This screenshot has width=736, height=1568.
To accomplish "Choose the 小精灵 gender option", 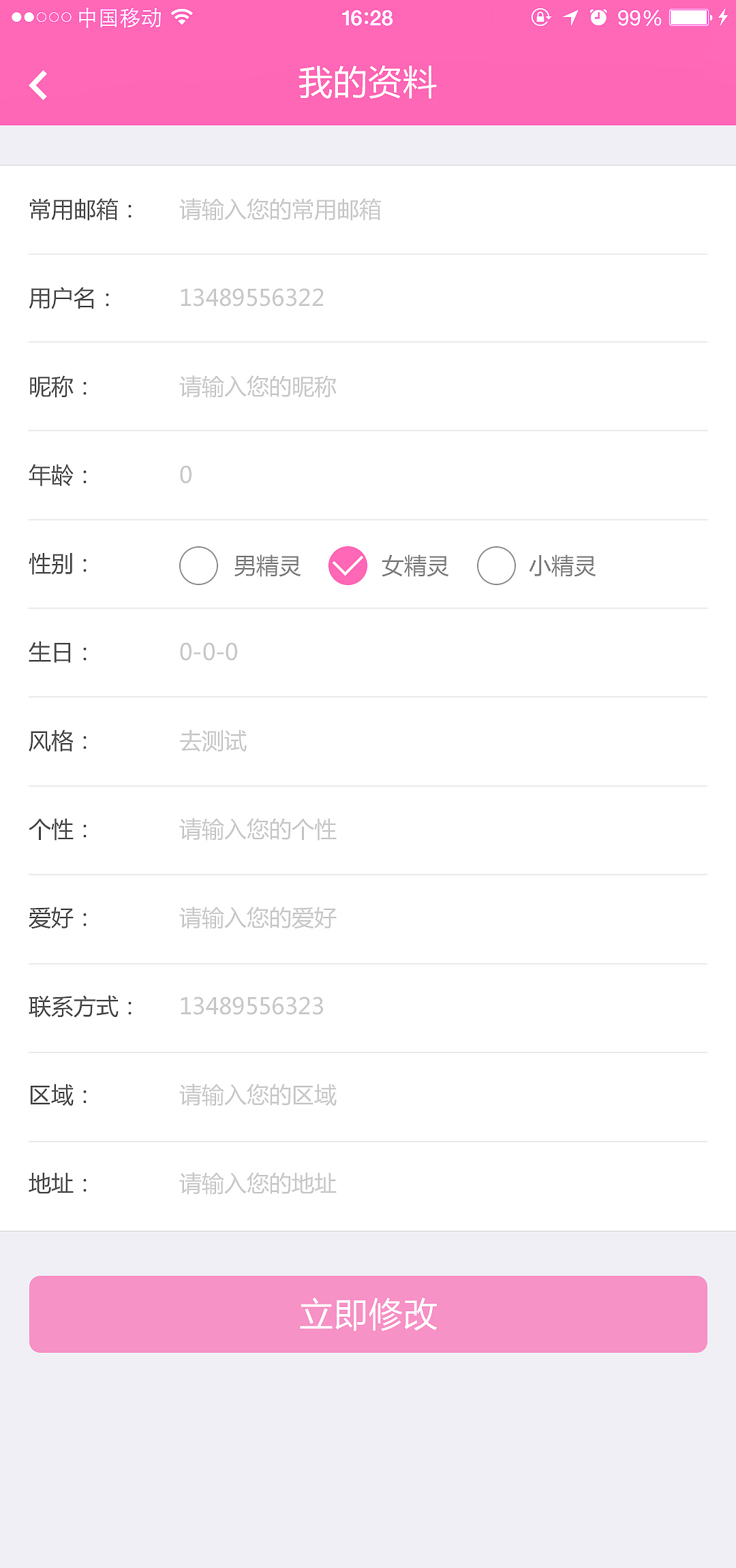I will [496, 565].
